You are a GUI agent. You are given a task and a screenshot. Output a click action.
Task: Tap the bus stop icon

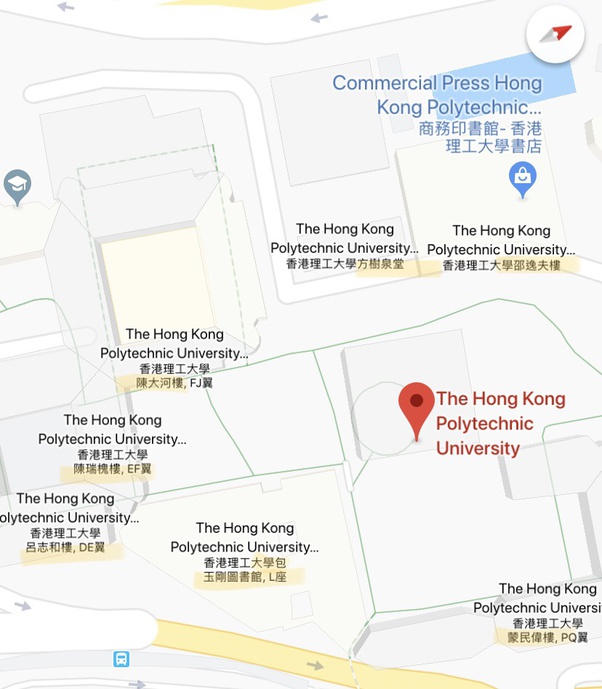[121, 659]
